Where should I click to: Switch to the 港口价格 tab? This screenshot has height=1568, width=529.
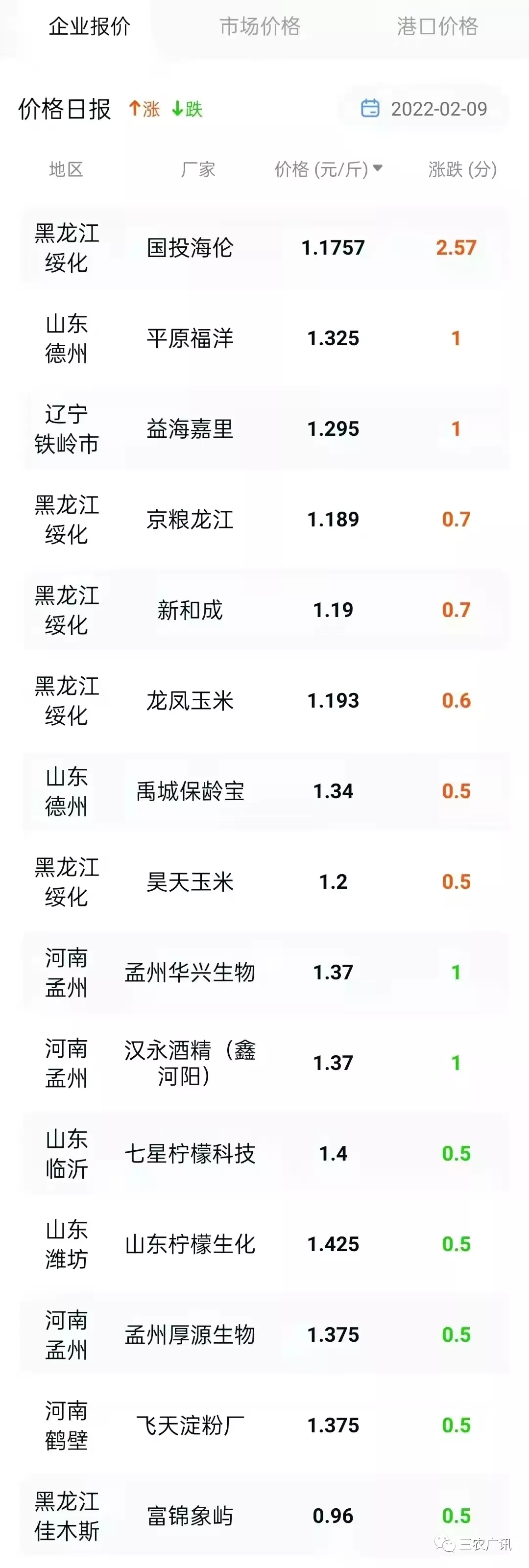(437, 26)
